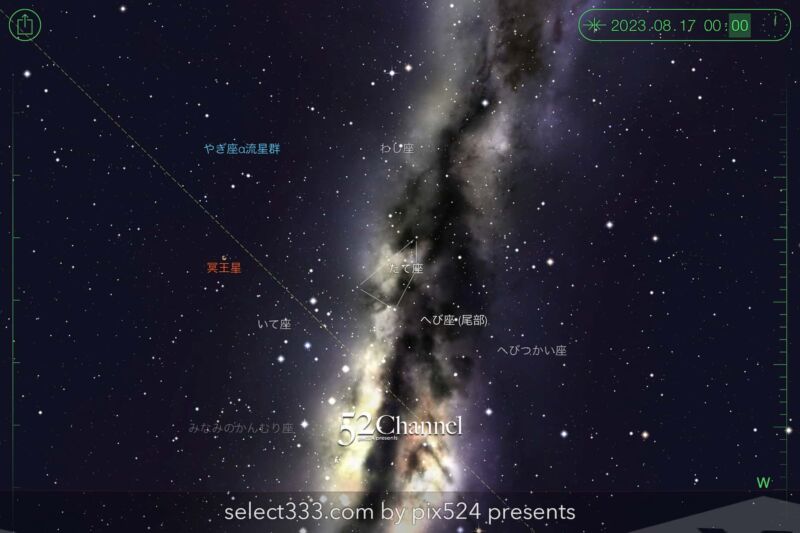The image size is (800, 533).
Task: Reset time with the star icon
Action: 596,25
